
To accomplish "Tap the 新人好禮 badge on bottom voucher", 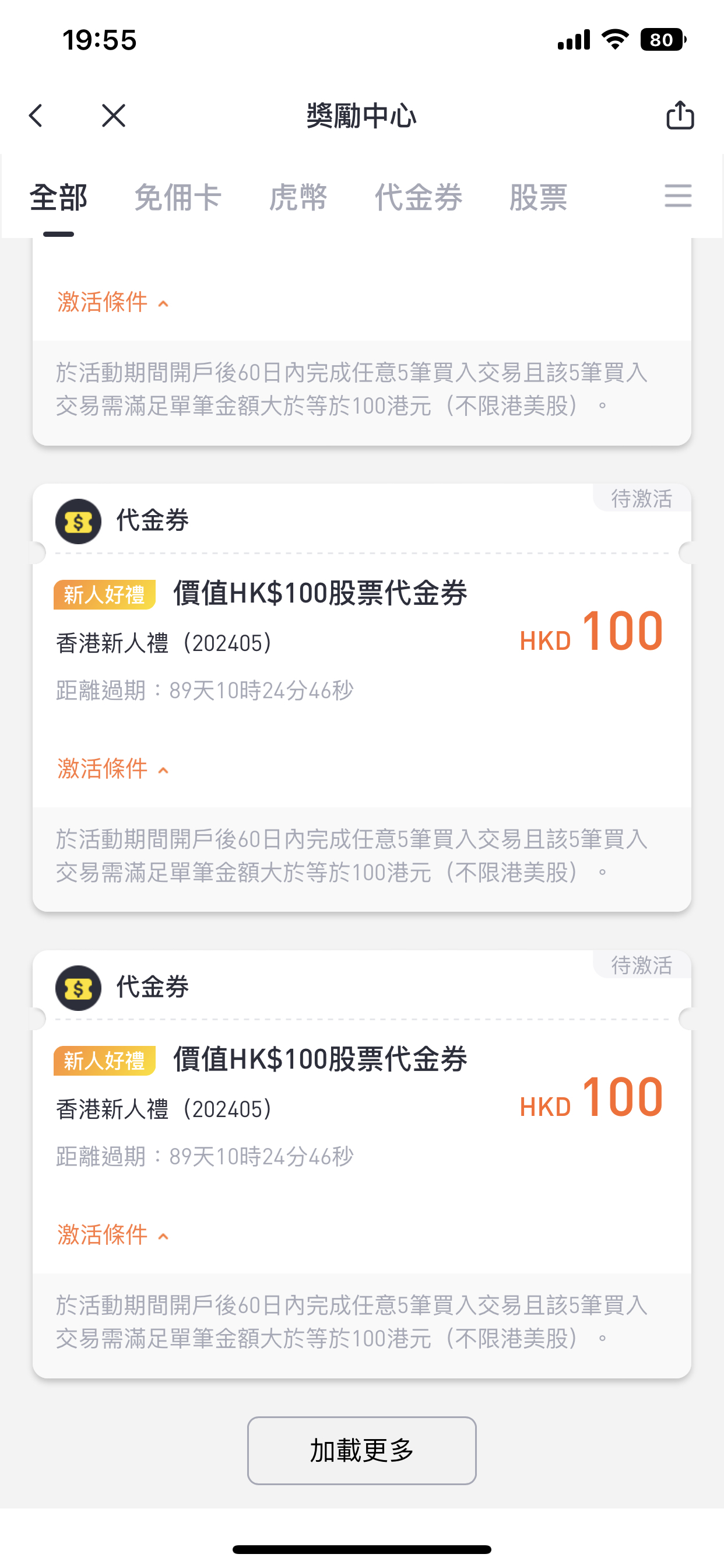I will 104,1060.
